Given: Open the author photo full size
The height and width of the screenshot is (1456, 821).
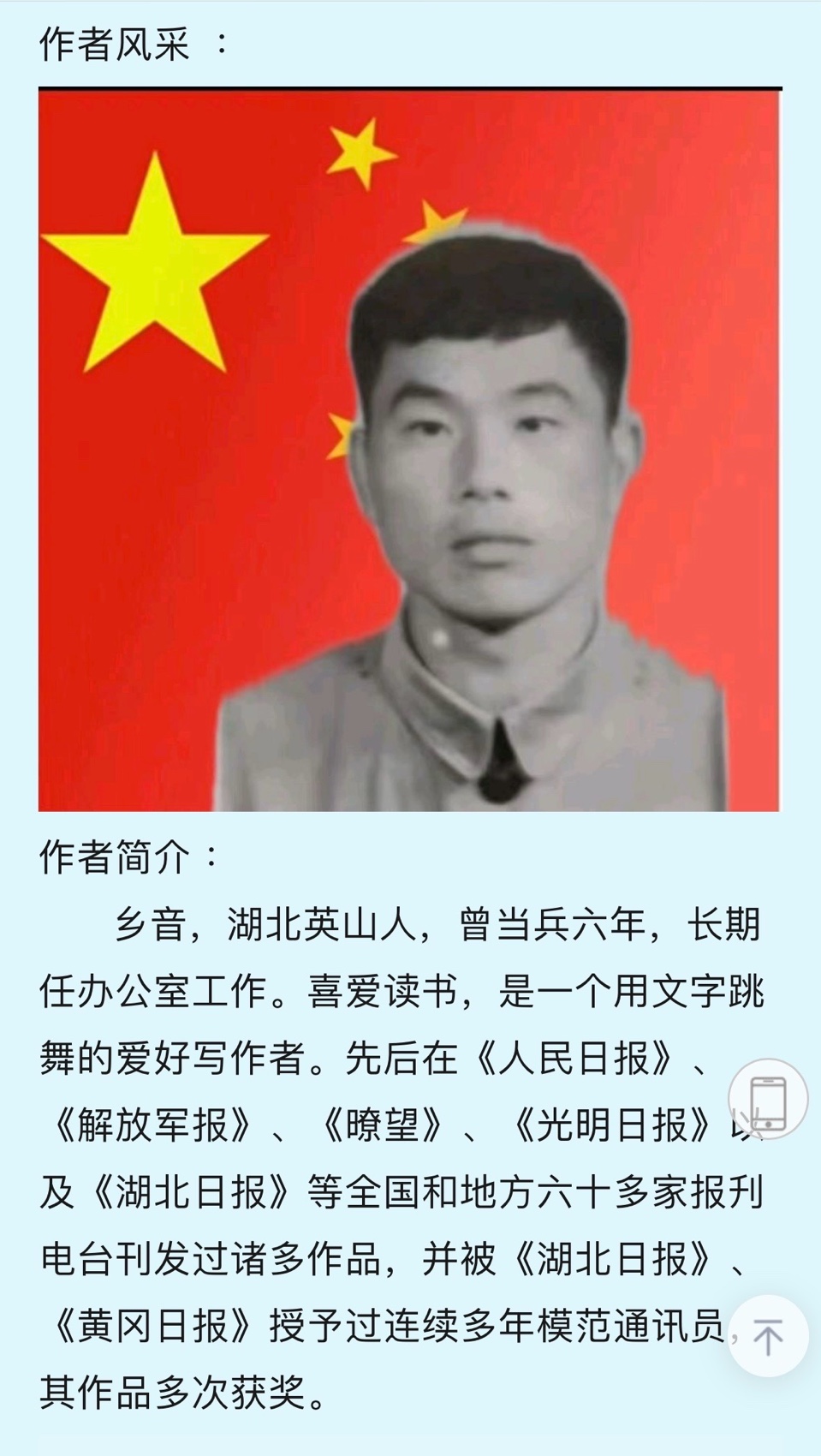Looking at the screenshot, I should (409, 451).
